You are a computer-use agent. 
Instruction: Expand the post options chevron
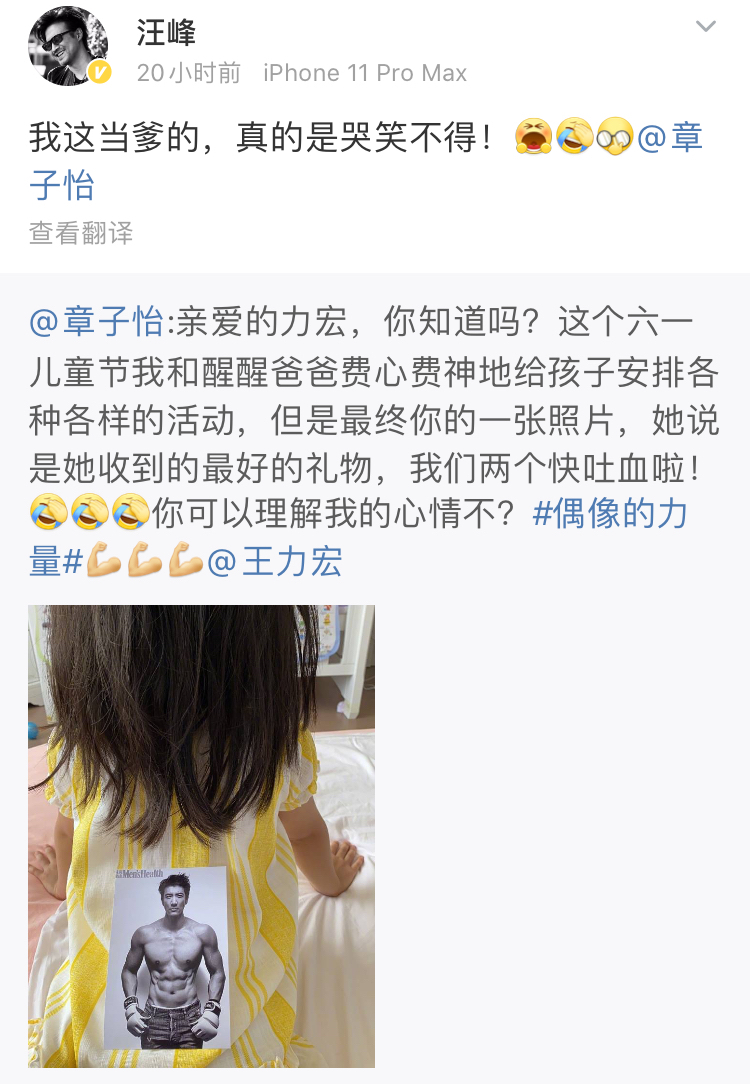click(x=706, y=27)
